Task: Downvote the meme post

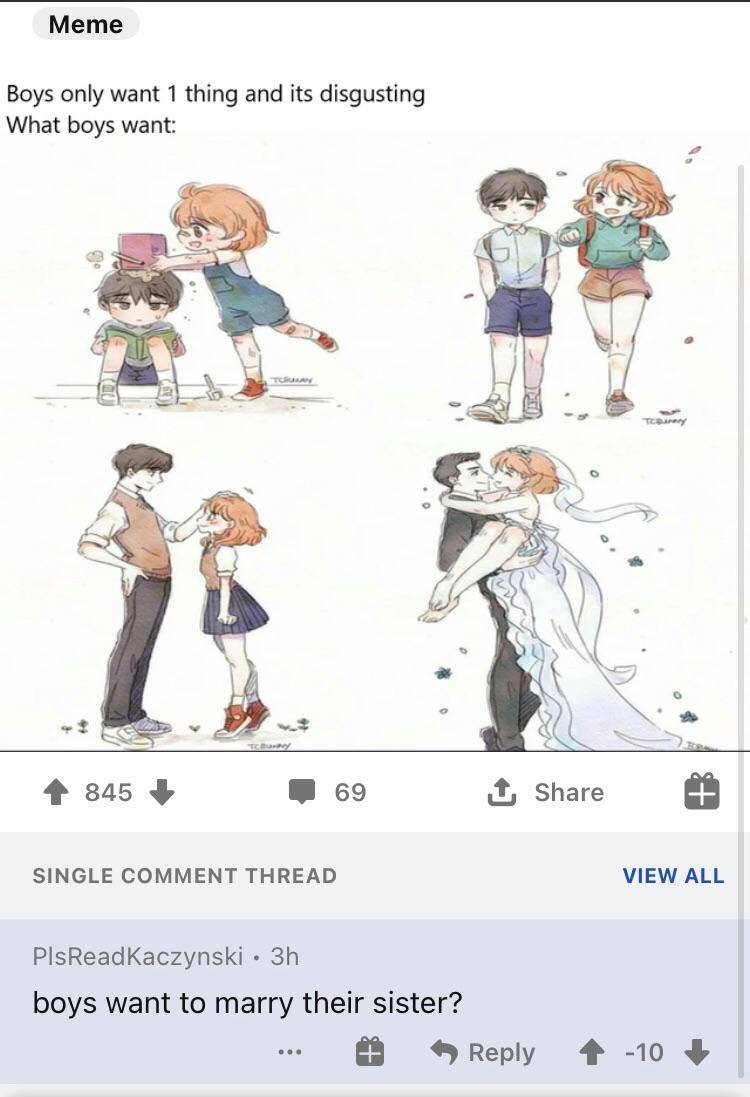Action: (x=161, y=792)
